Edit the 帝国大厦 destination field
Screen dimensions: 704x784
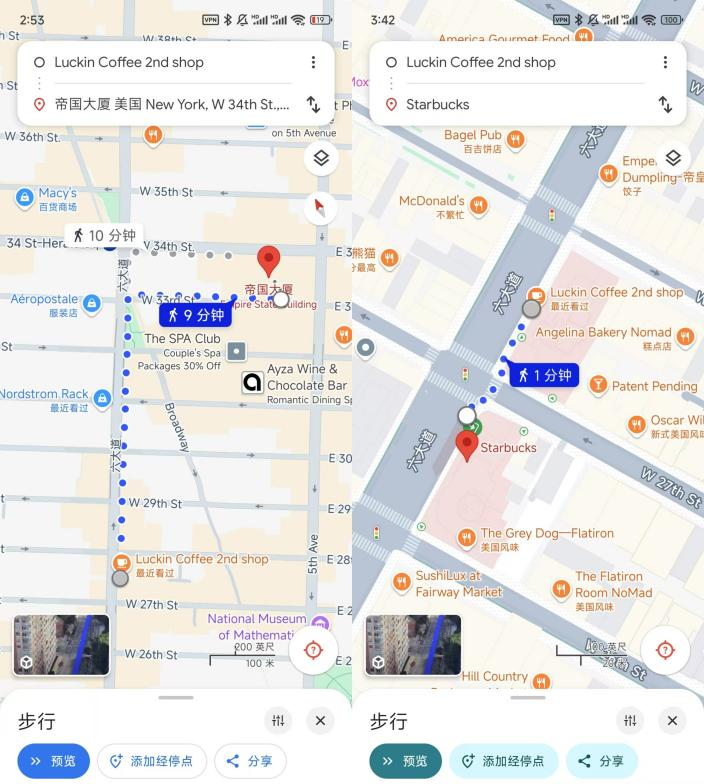170,104
